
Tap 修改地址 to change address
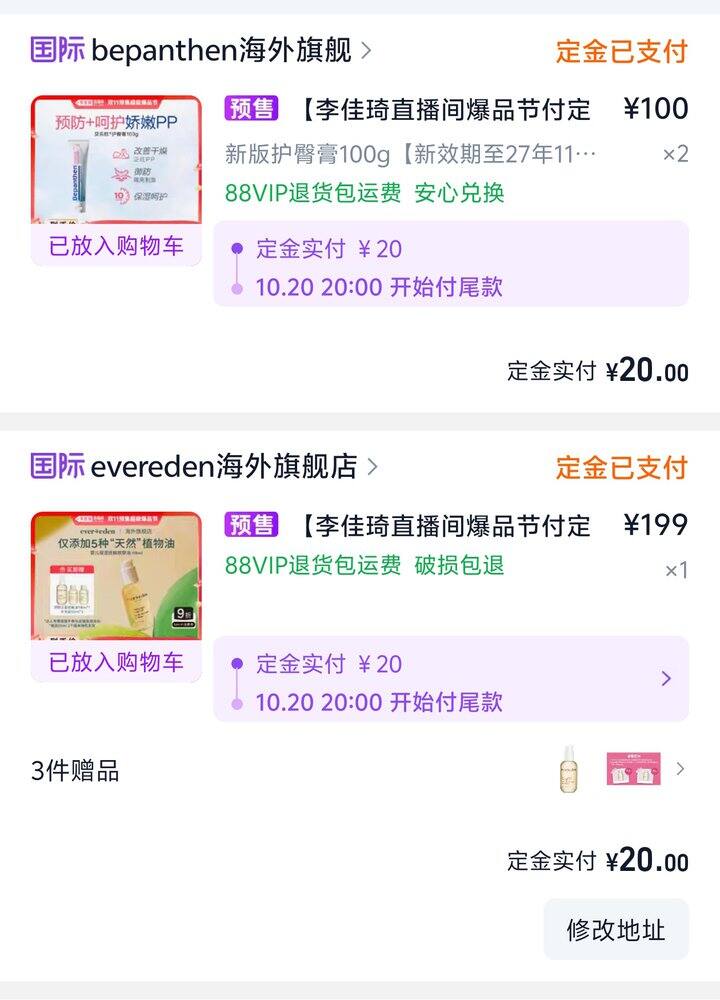tap(615, 930)
